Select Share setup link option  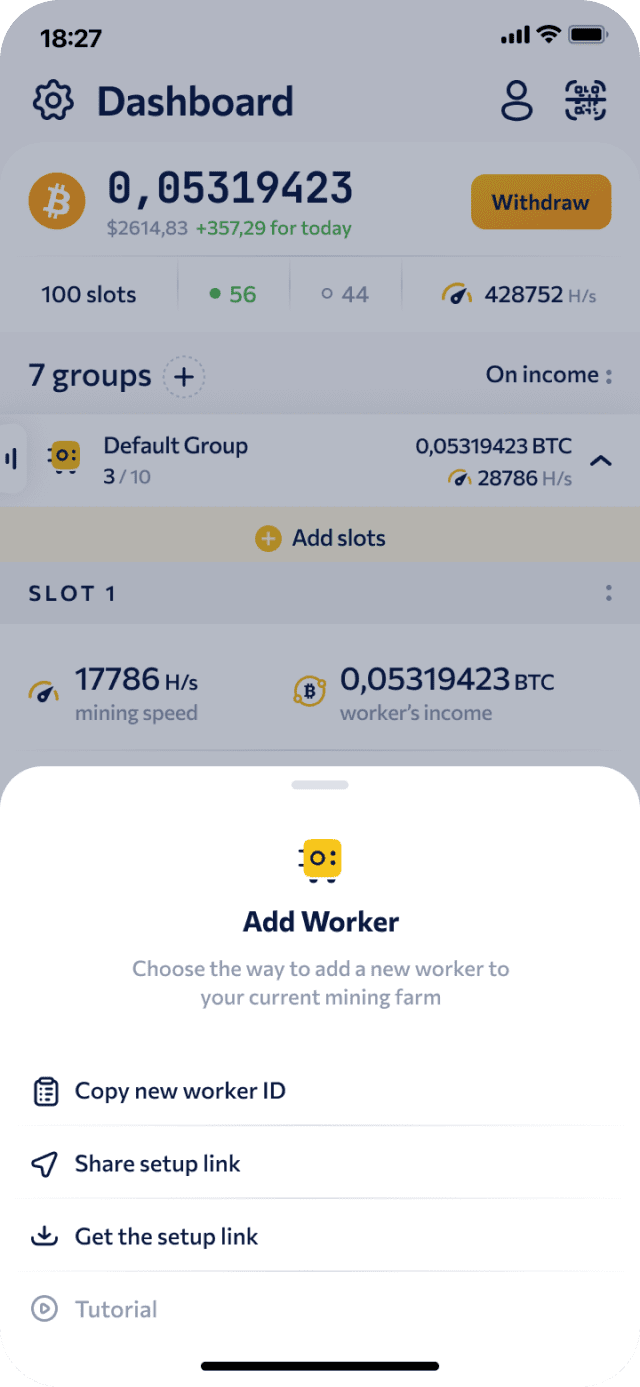320,1163
